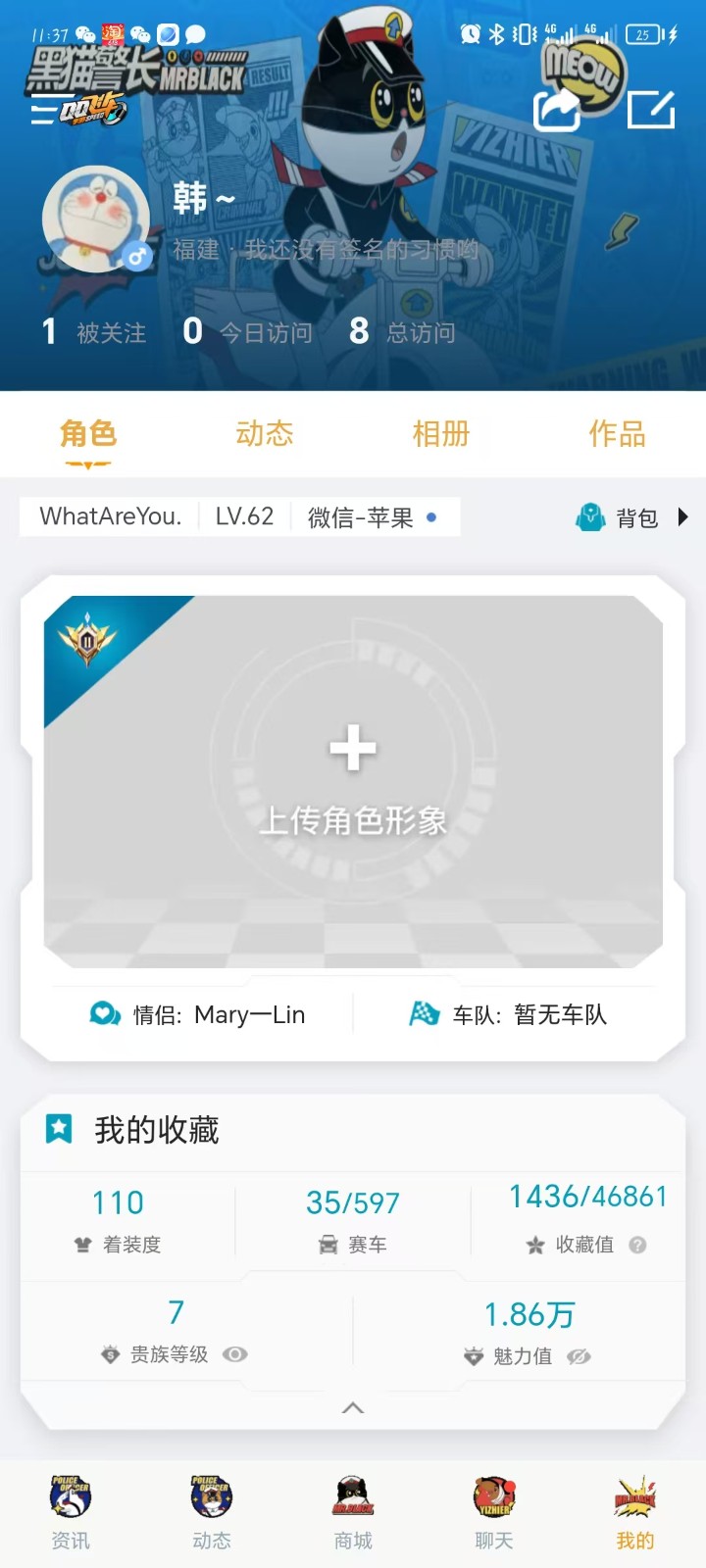The image size is (706, 1568).
Task: Toggle visibility of 魅力值
Action: coord(579,1356)
